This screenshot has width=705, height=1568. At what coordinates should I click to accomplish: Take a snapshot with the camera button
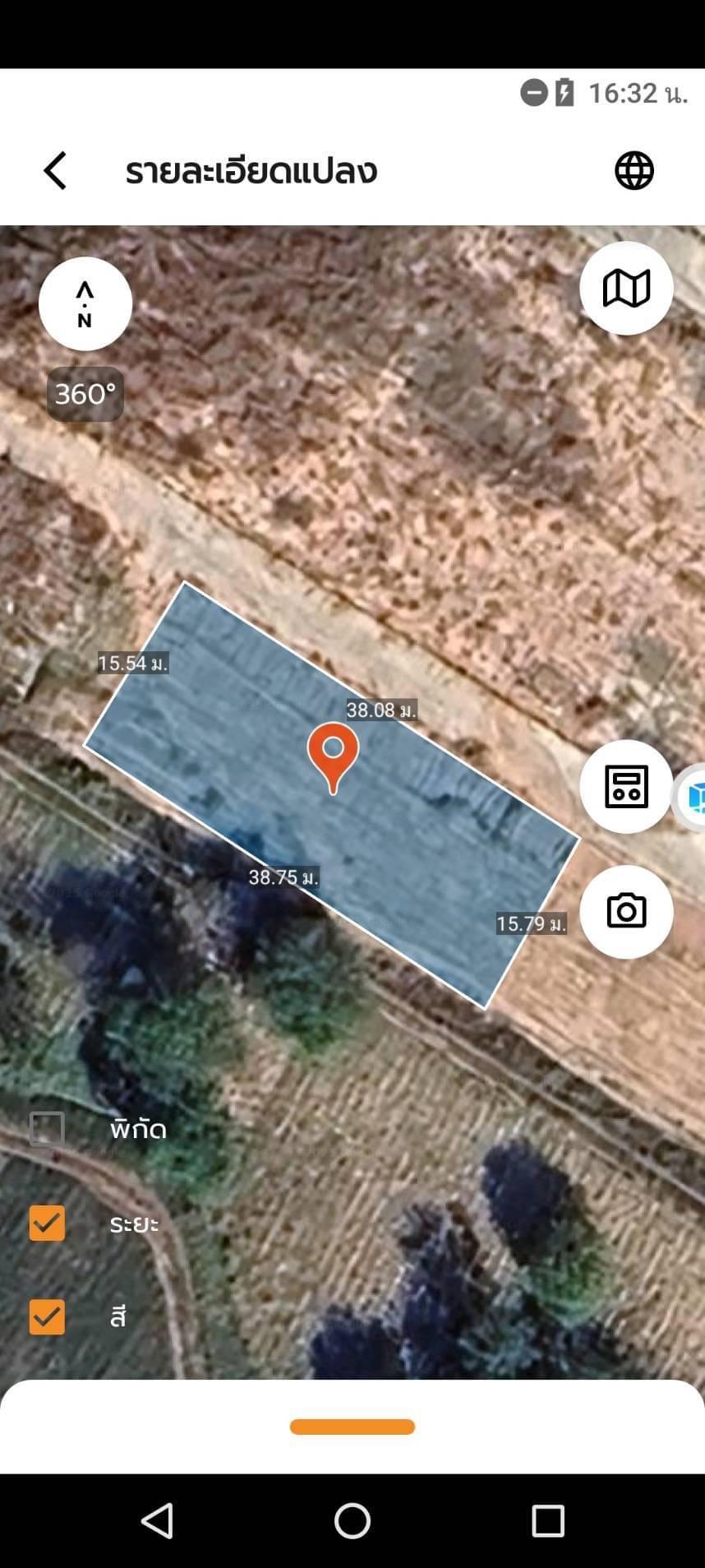tap(626, 912)
